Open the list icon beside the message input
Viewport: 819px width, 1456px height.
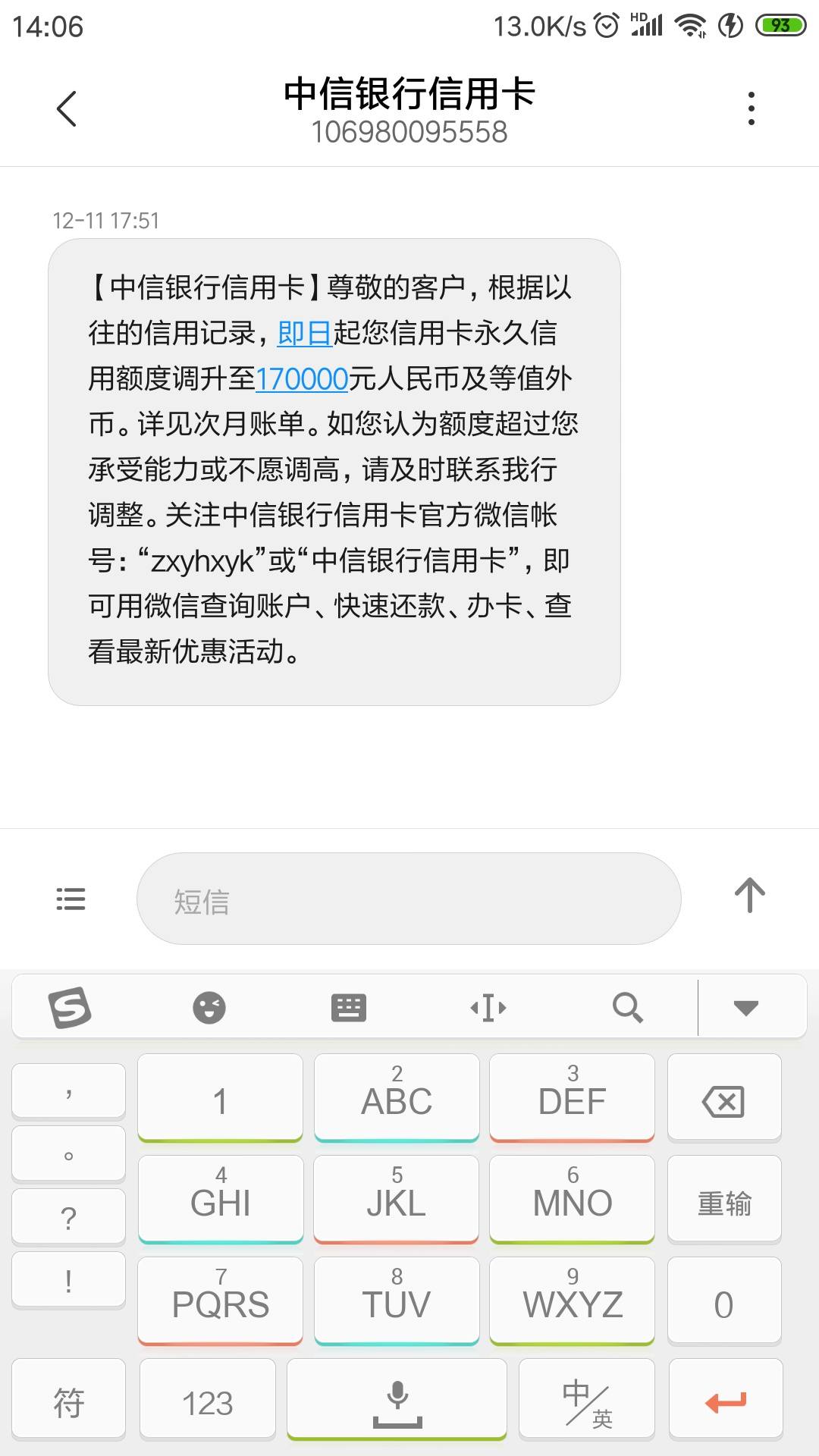[70, 899]
